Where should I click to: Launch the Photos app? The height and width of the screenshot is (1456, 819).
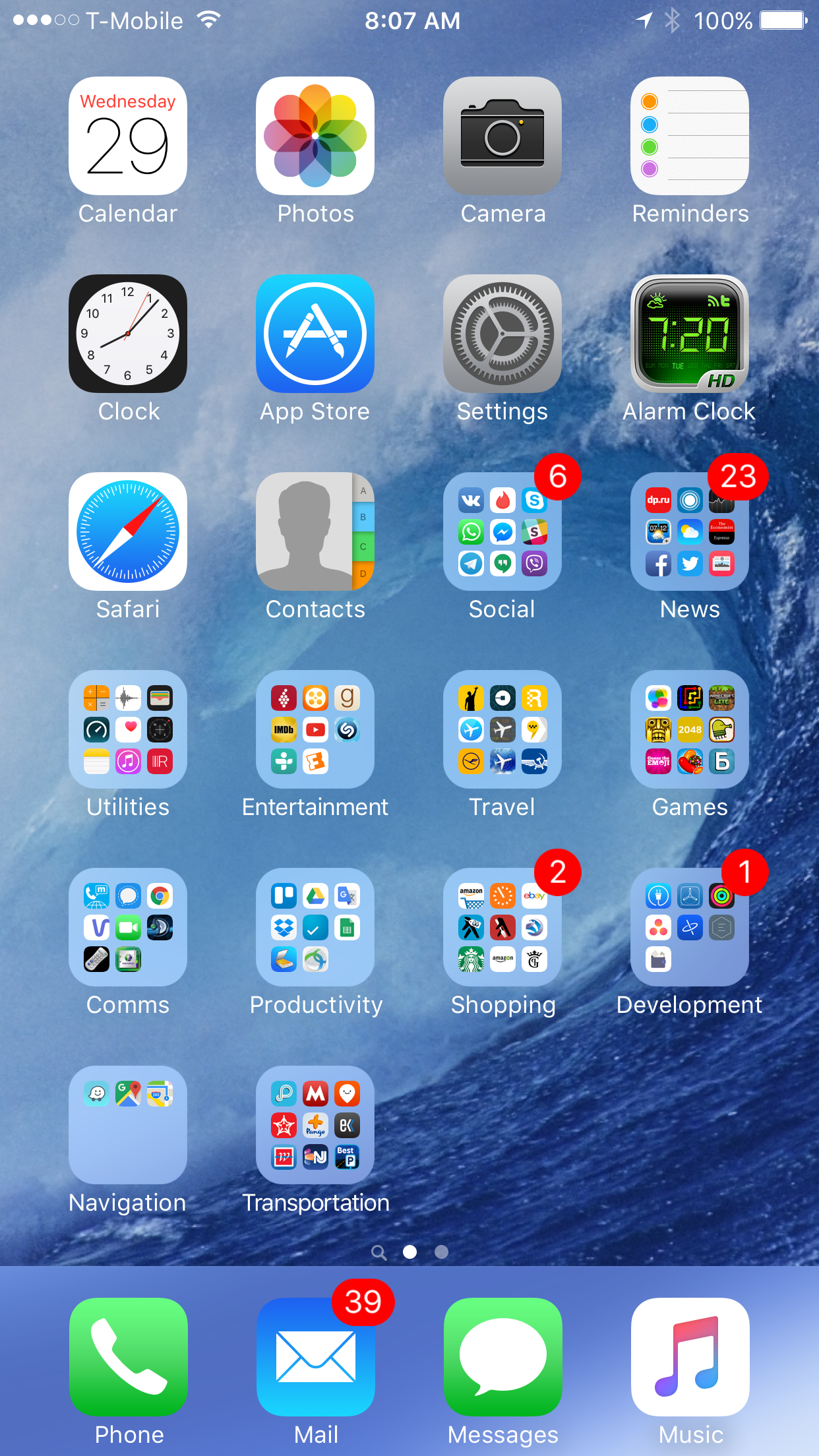[315, 136]
